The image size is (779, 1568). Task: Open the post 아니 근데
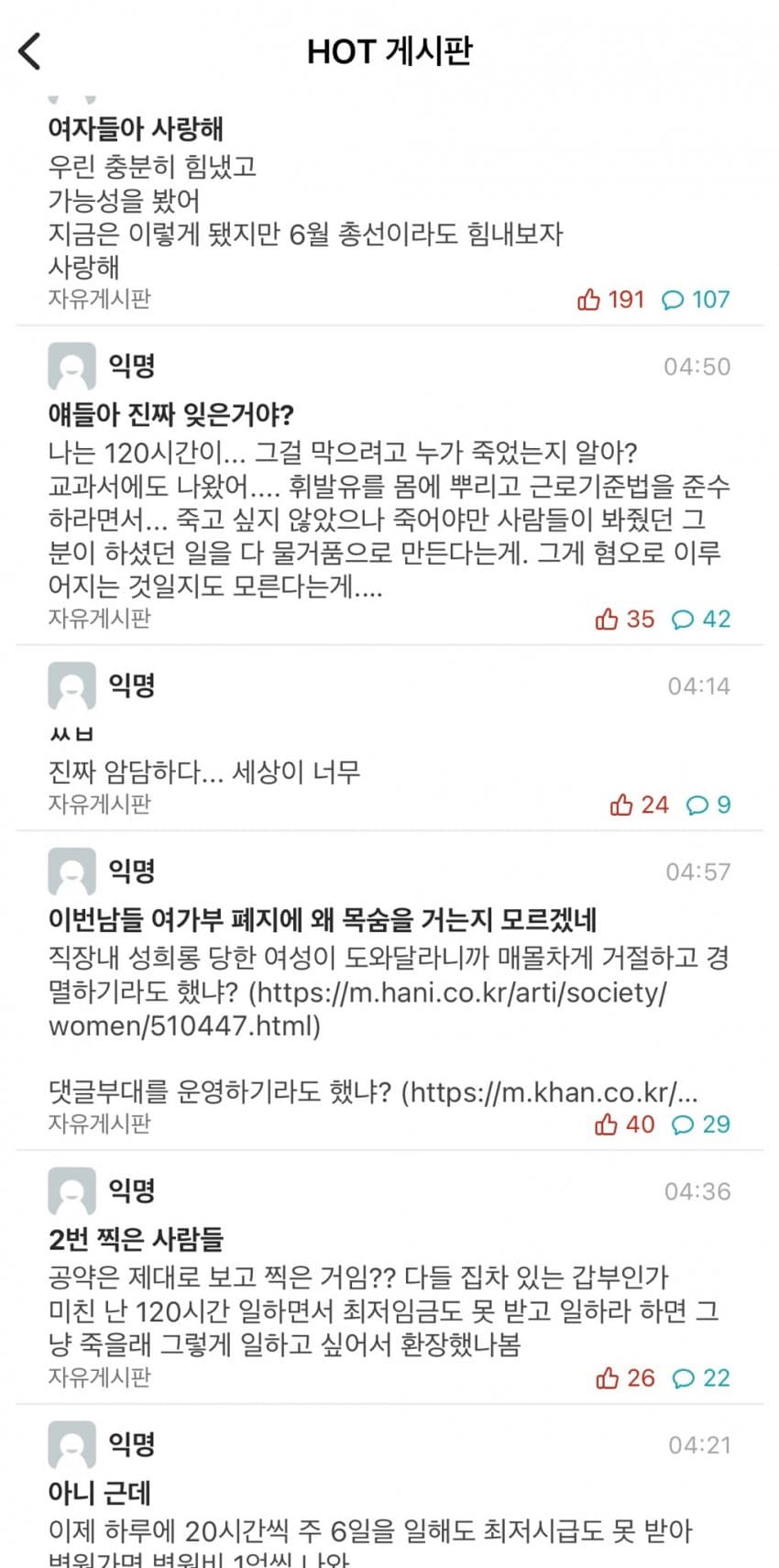(99, 1493)
